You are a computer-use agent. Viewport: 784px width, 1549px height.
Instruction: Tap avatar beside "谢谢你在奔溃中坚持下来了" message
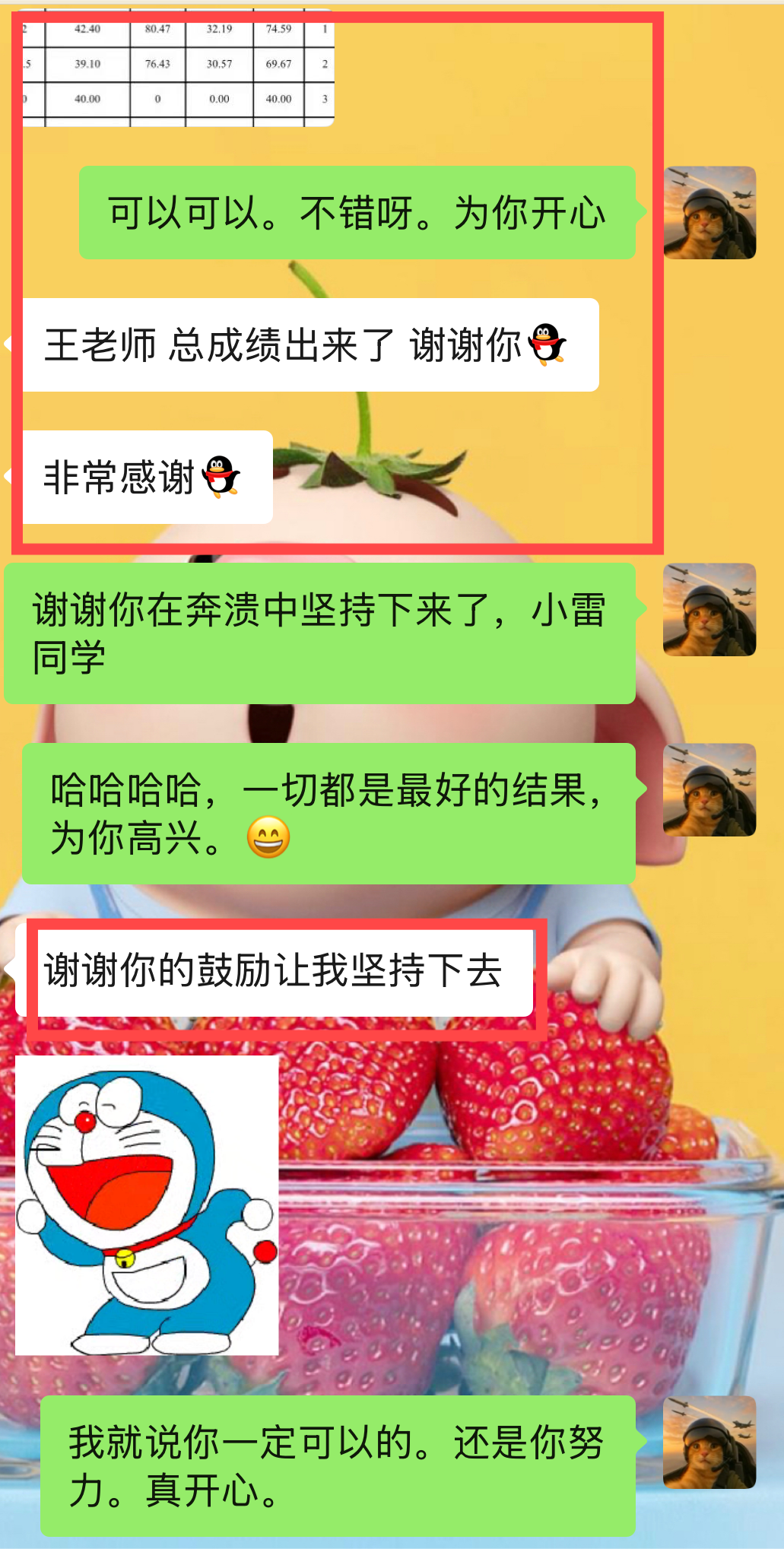tap(709, 610)
